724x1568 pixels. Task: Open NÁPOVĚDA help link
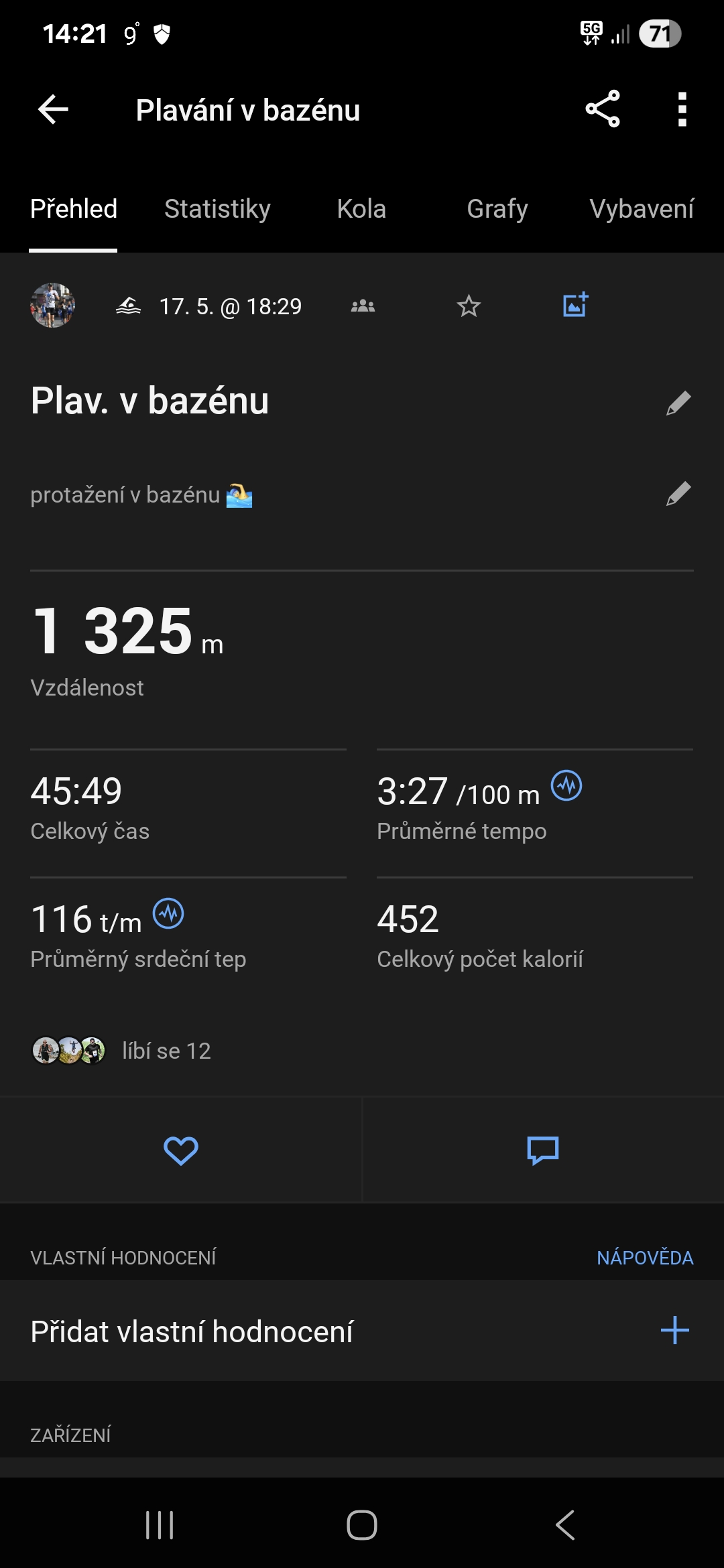click(x=644, y=1258)
